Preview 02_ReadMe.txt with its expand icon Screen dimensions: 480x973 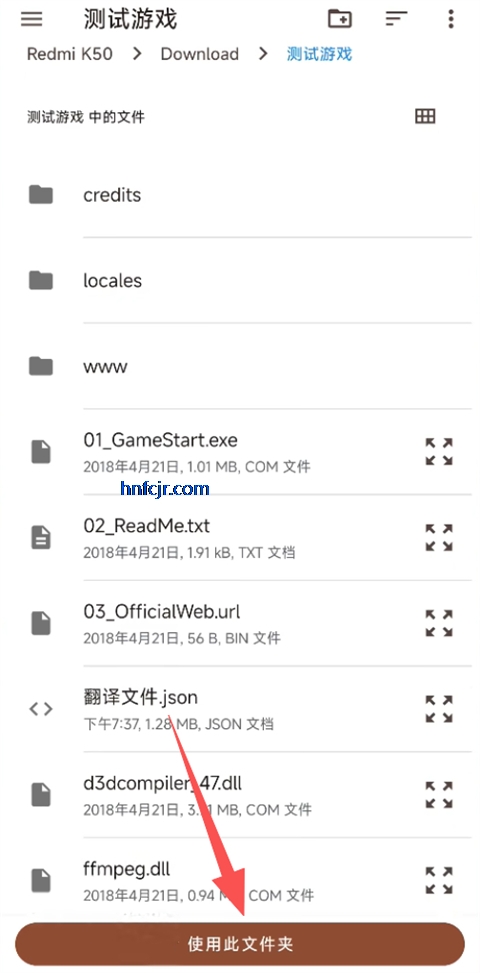pos(438,537)
